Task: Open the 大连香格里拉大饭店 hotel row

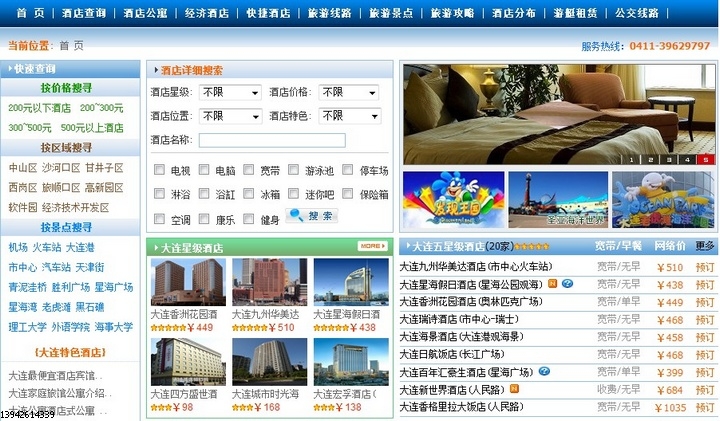Action: tap(460, 408)
